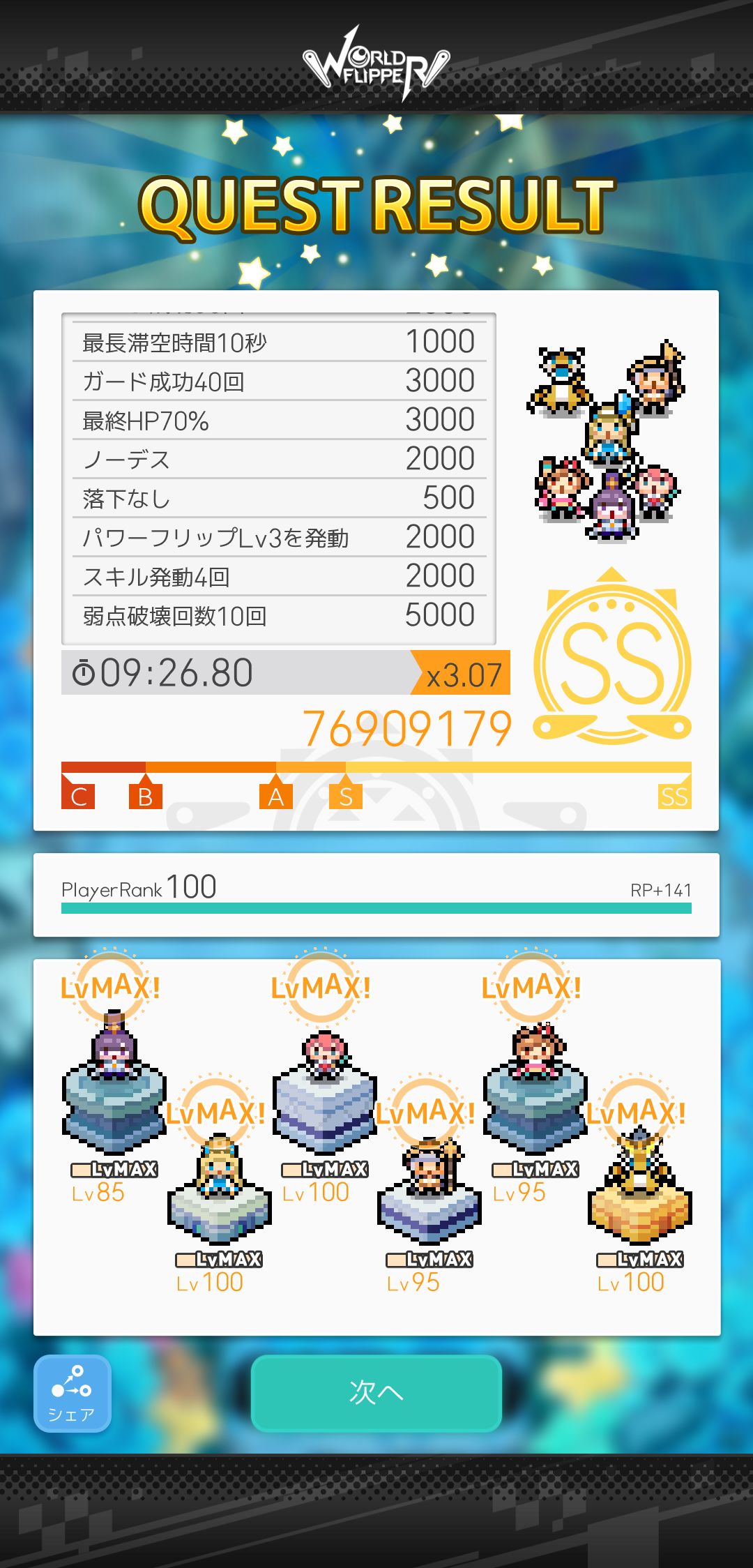Click the yellow dragon party sprite

pos(562,380)
